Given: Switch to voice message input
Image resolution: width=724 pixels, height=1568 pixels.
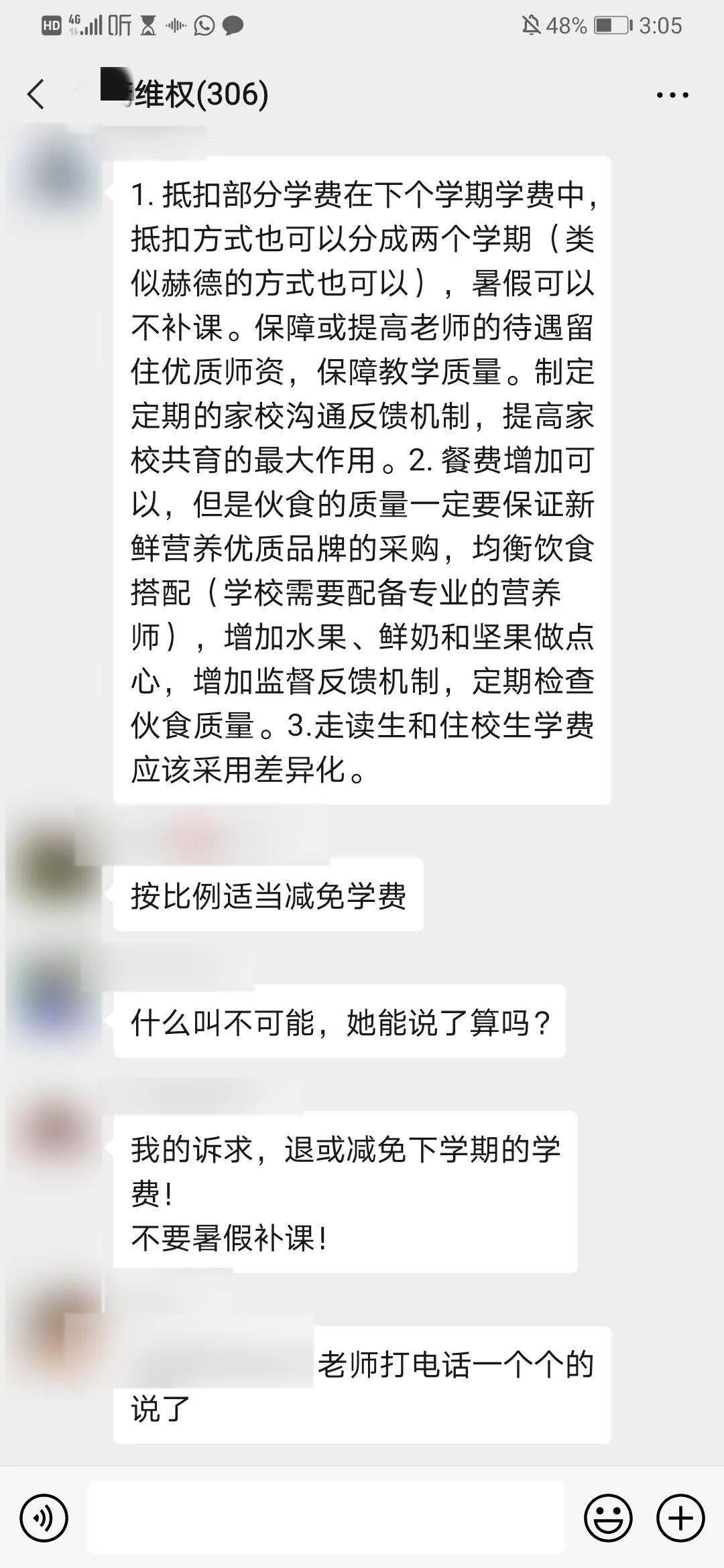Looking at the screenshot, I should (x=44, y=1517).
